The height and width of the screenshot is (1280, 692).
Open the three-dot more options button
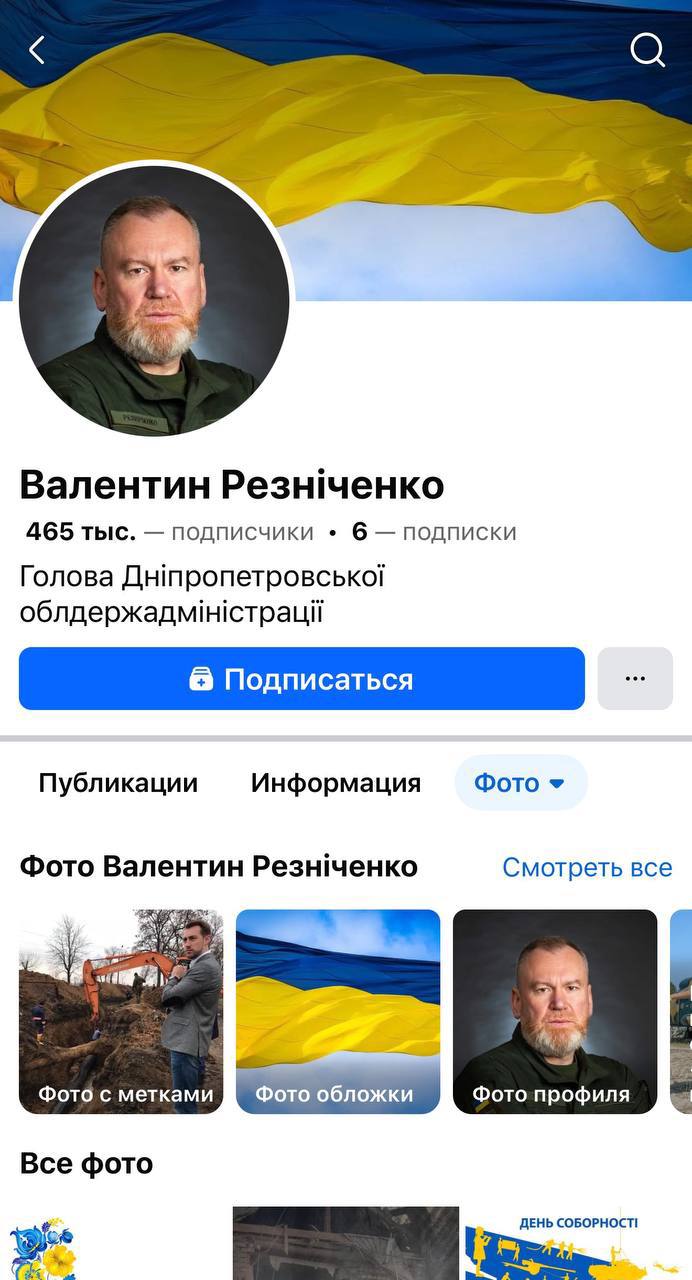pos(634,679)
